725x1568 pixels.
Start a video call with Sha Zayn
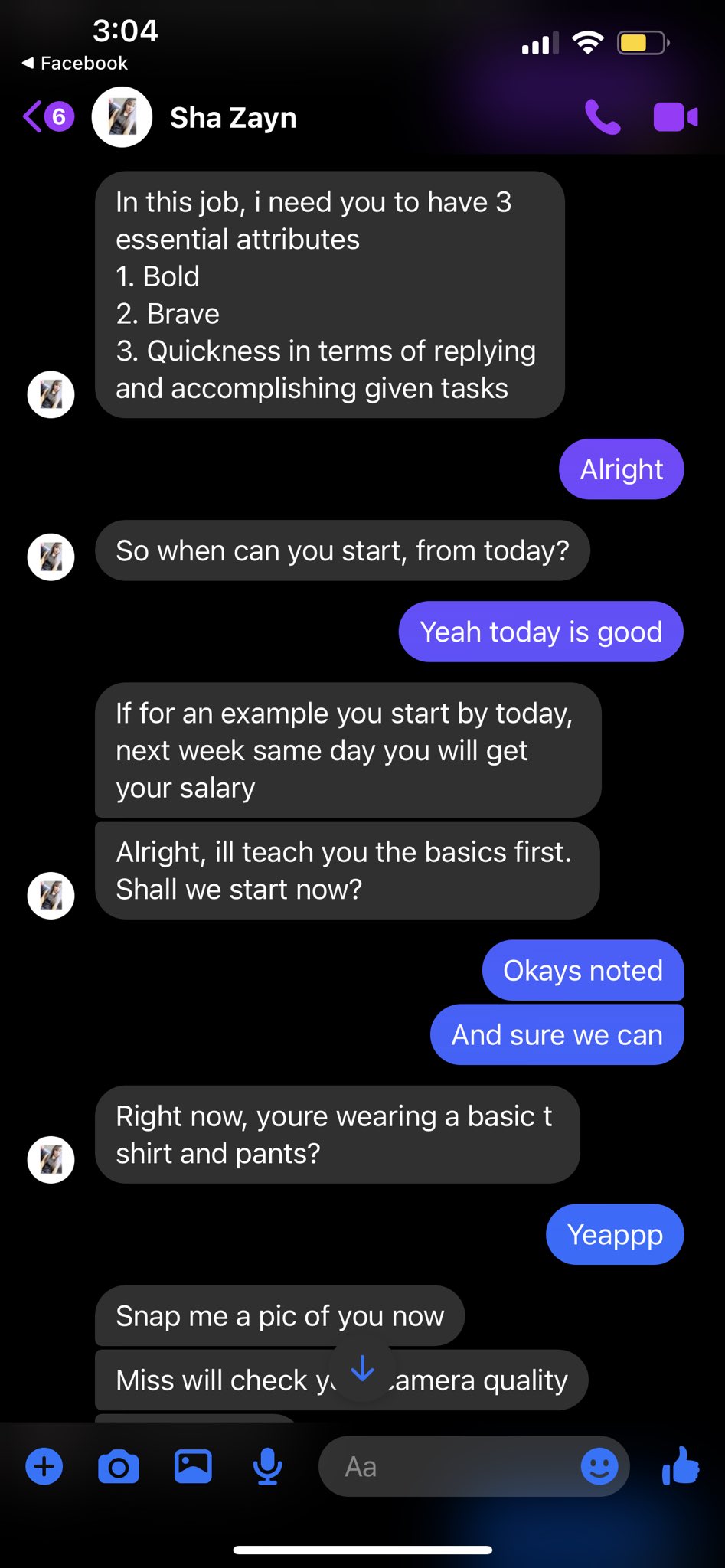pyautogui.click(x=675, y=117)
